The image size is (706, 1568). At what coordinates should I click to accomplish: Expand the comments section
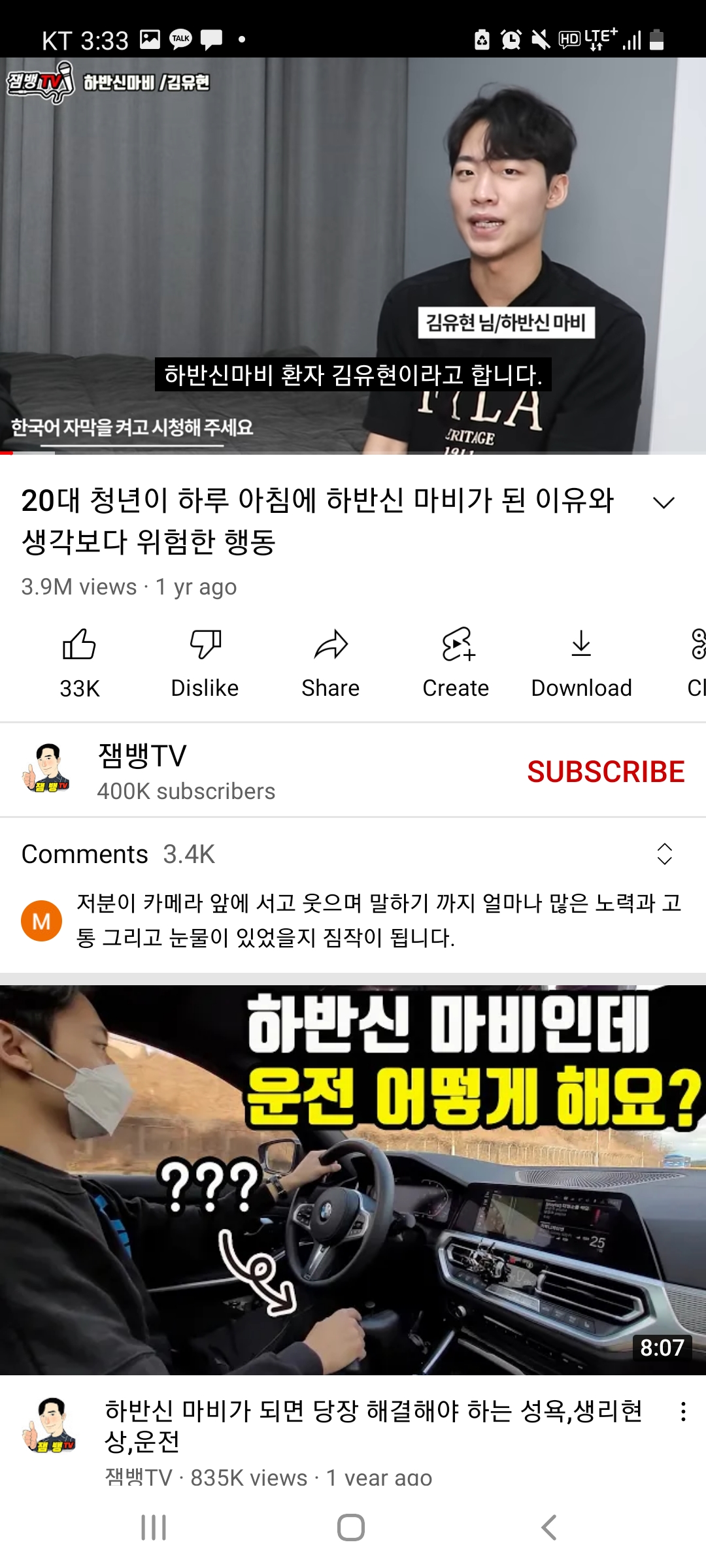[x=664, y=854]
